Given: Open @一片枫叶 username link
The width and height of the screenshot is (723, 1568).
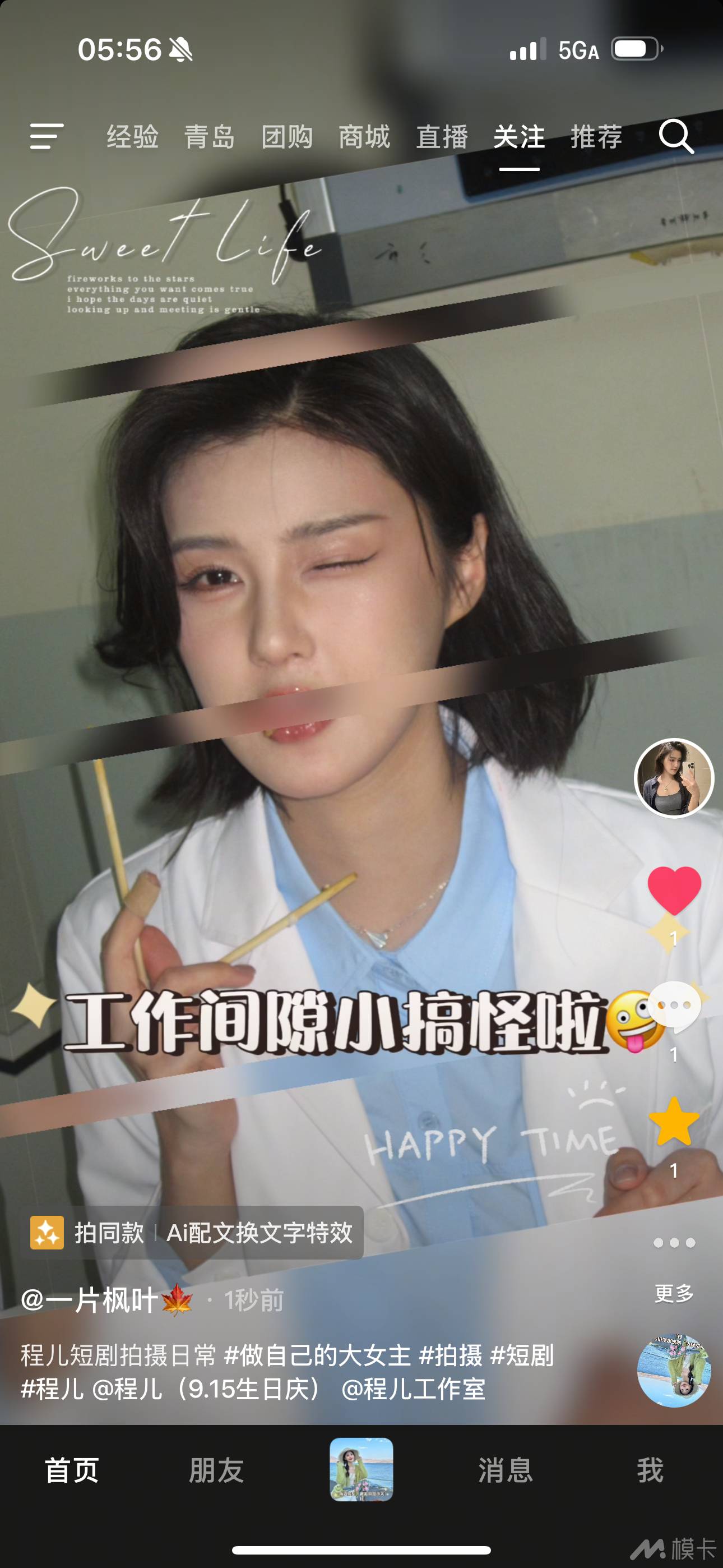Looking at the screenshot, I should click(x=107, y=1301).
